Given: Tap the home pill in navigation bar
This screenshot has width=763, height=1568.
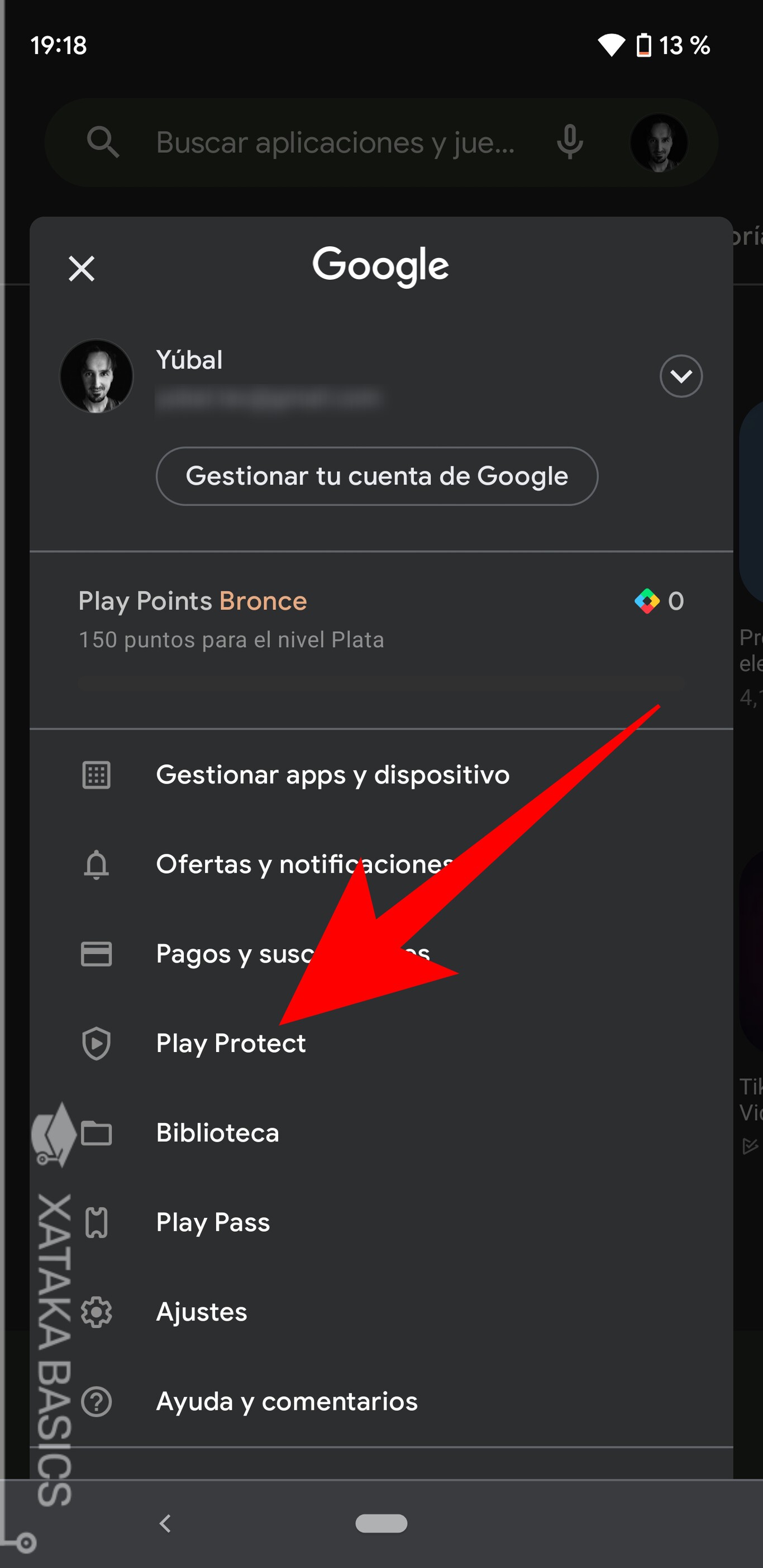Looking at the screenshot, I should point(381,1523).
